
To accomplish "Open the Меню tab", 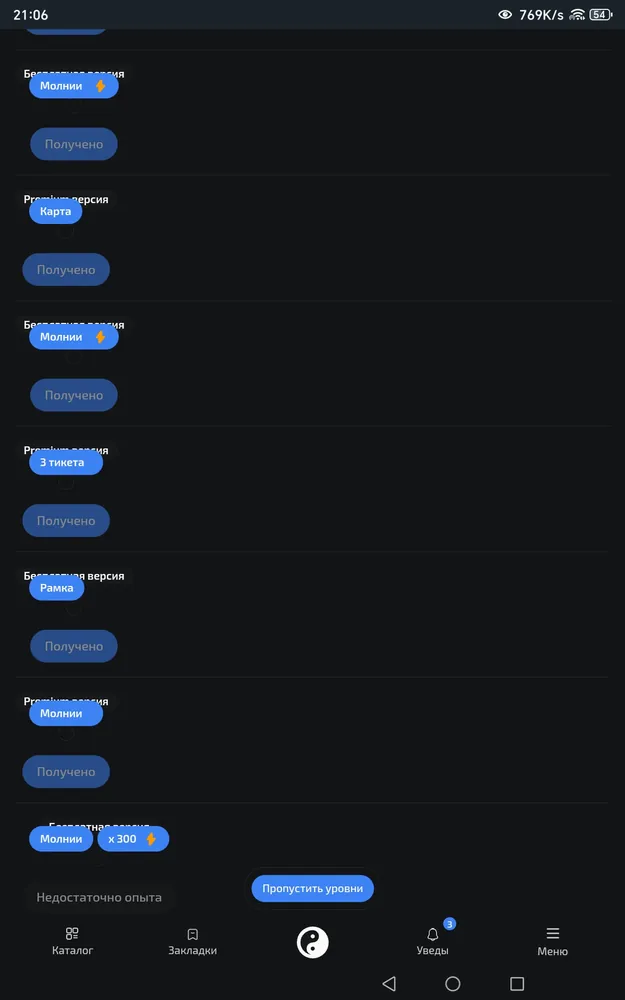I will [x=552, y=941].
